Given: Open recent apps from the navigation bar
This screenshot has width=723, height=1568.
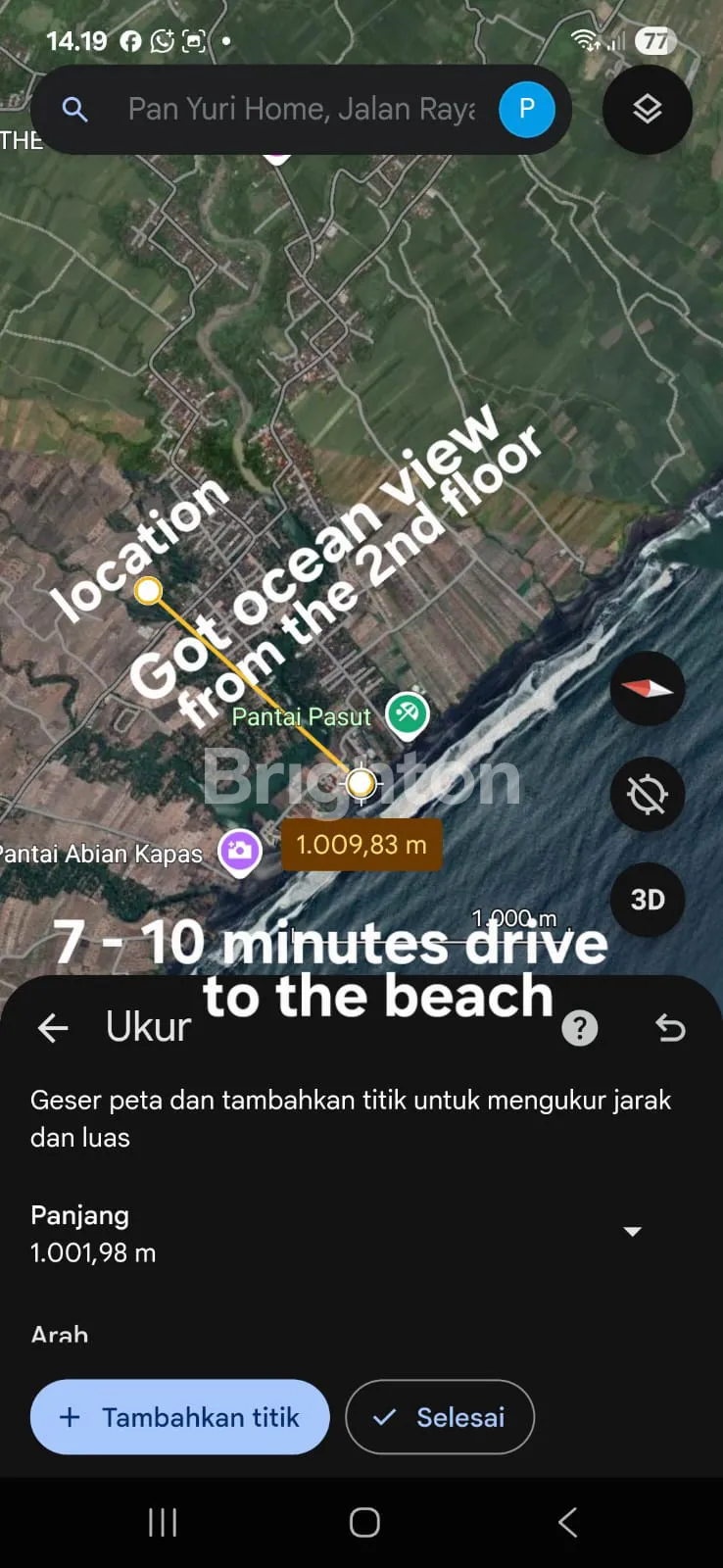Looking at the screenshot, I should click(163, 1522).
